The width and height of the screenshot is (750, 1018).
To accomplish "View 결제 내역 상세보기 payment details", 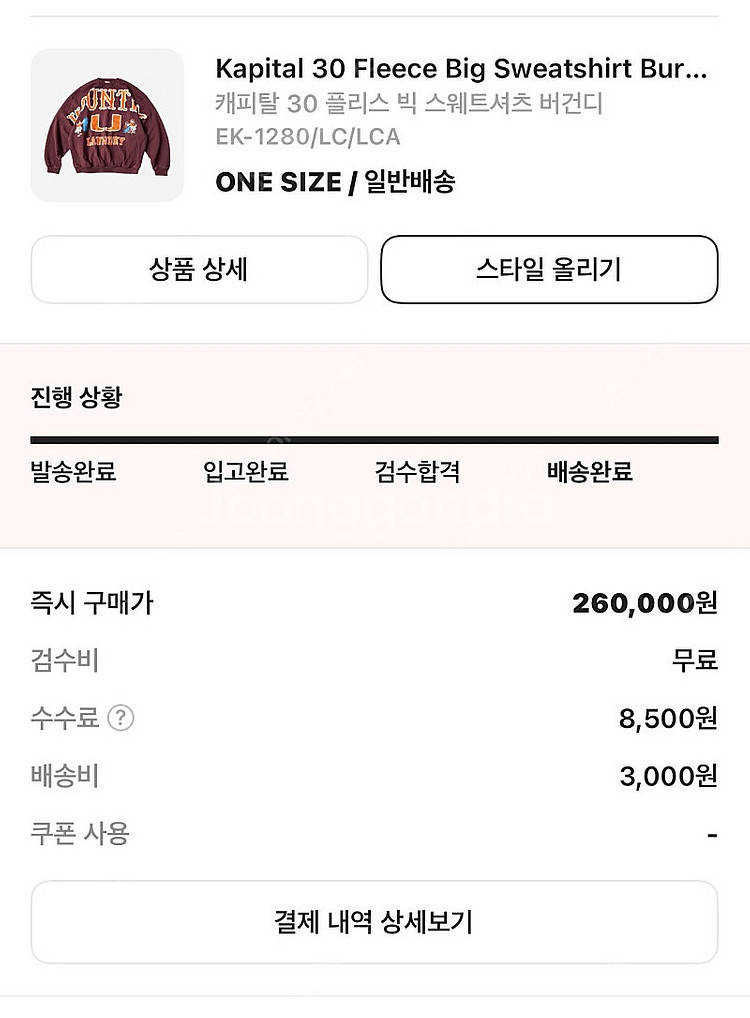I will tap(374, 922).
